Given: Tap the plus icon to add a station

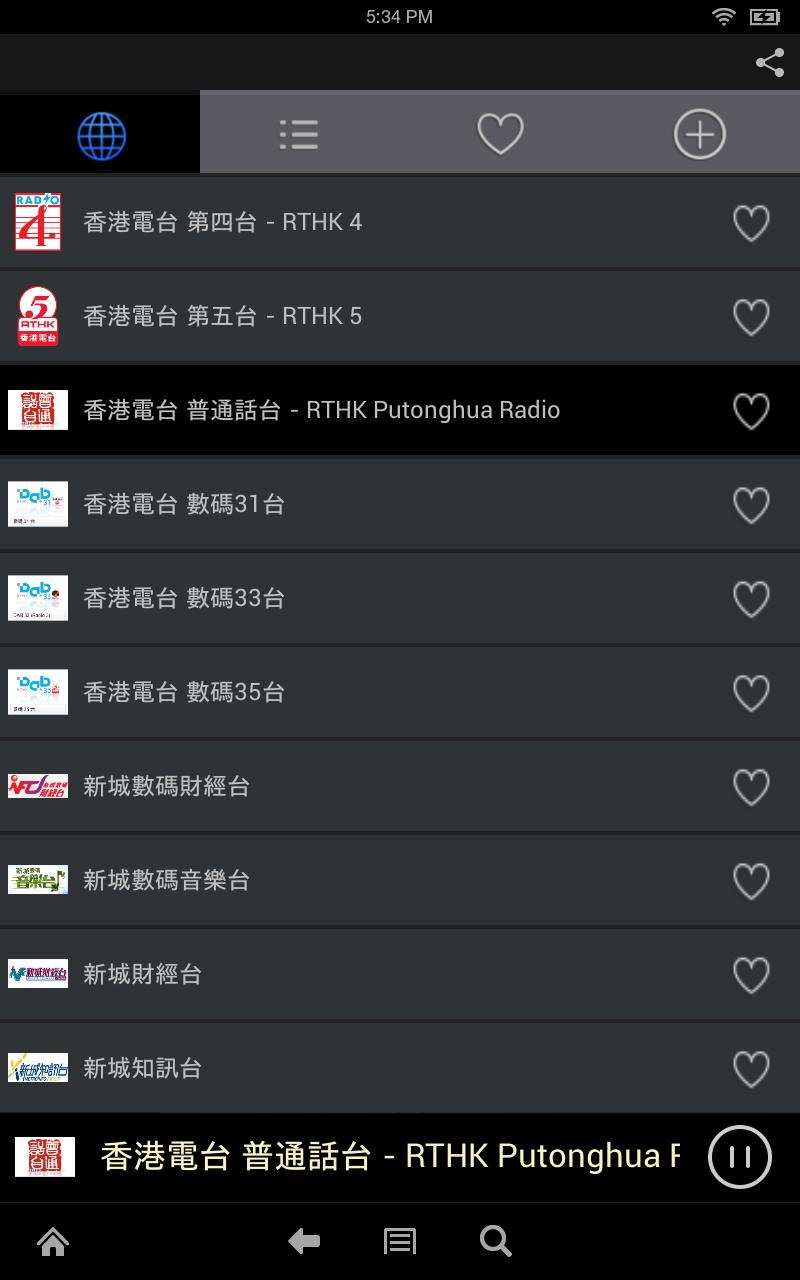Looking at the screenshot, I should tap(699, 133).
